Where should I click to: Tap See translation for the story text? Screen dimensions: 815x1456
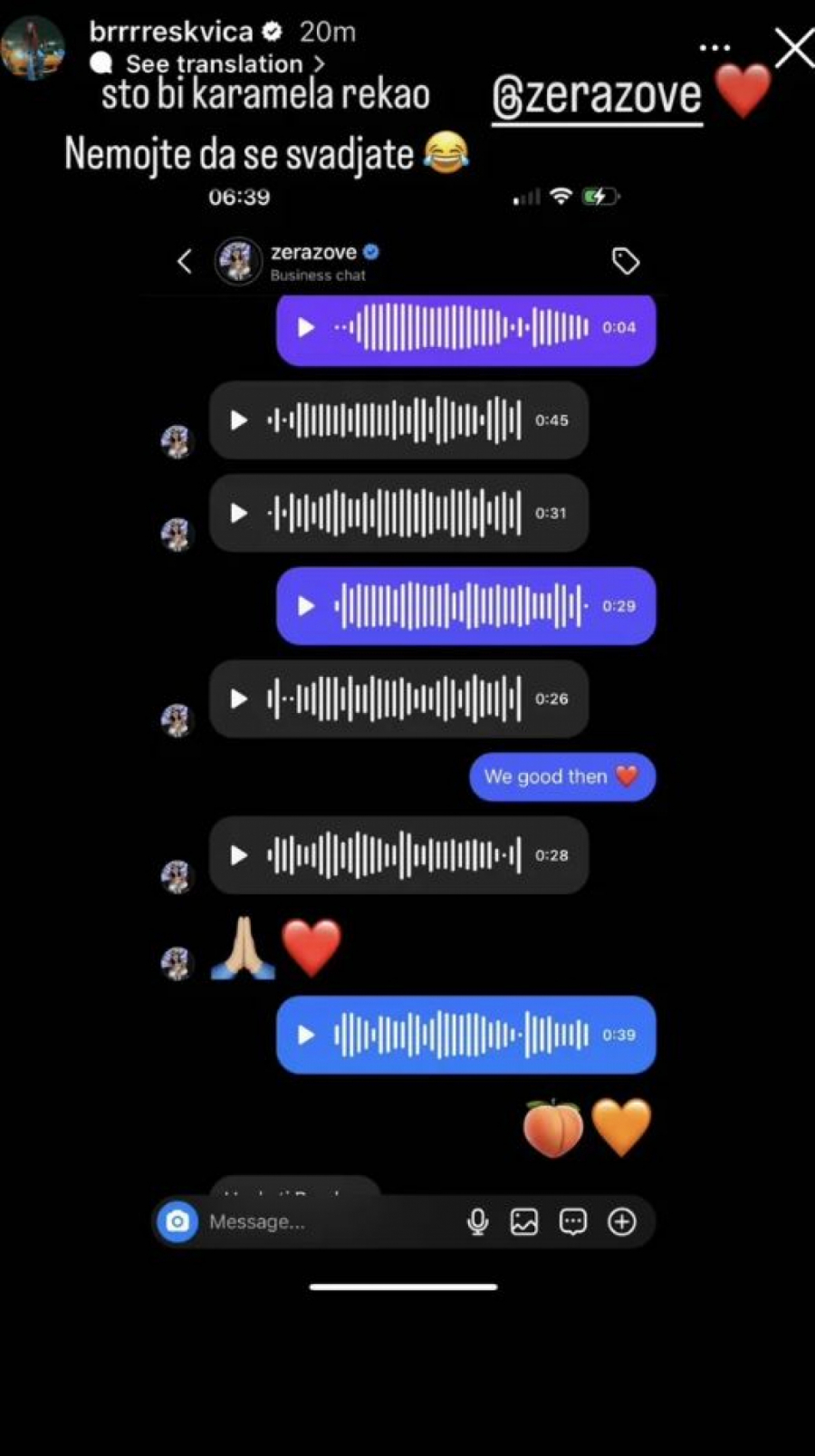coord(215,63)
